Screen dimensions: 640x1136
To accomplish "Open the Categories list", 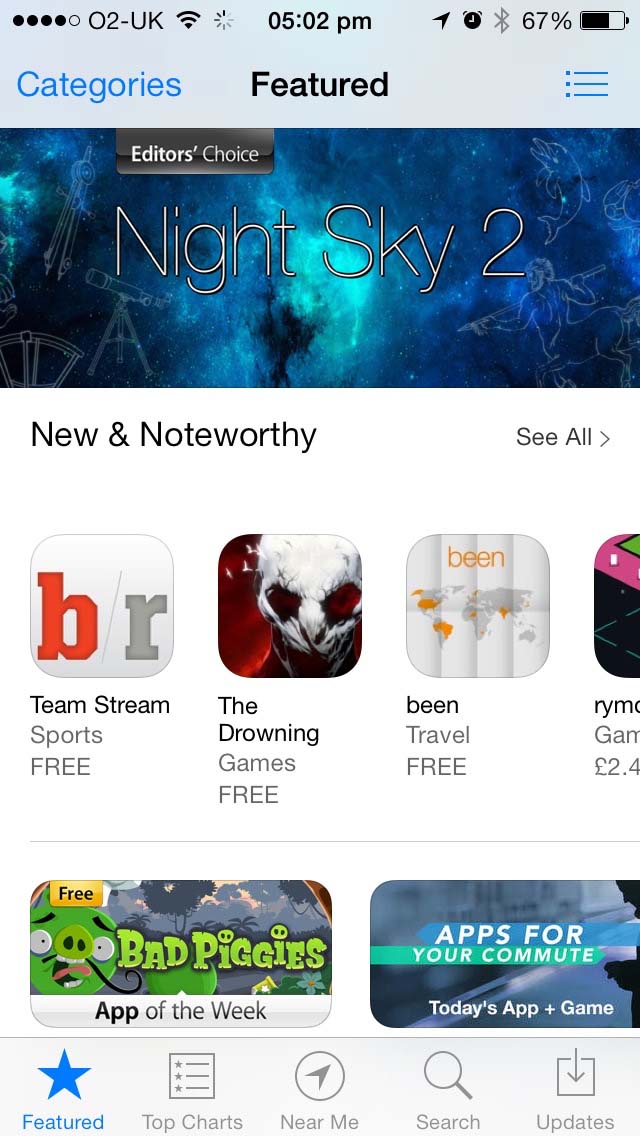I will pyautogui.click(x=99, y=85).
